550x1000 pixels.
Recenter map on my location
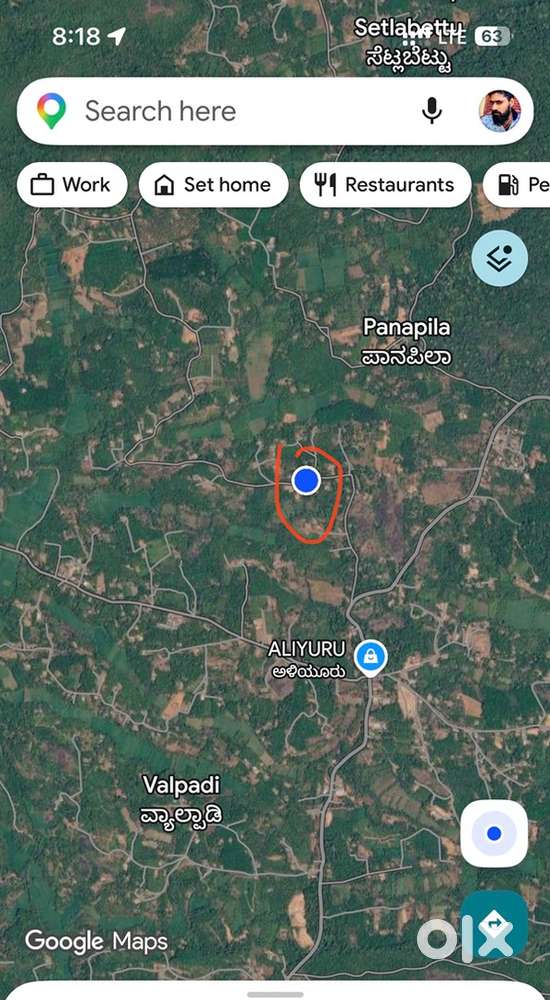(x=494, y=834)
